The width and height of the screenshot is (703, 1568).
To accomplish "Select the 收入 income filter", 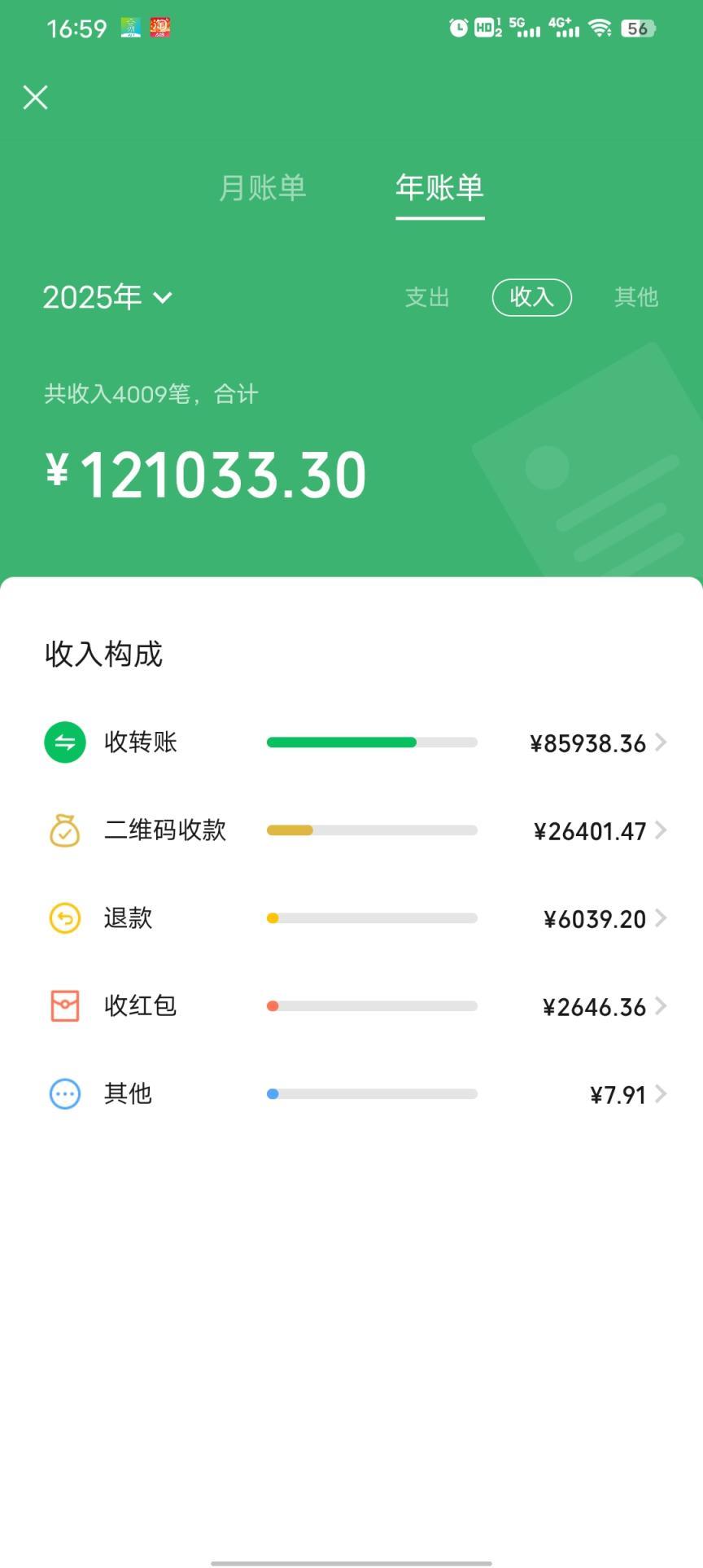I will pyautogui.click(x=532, y=297).
